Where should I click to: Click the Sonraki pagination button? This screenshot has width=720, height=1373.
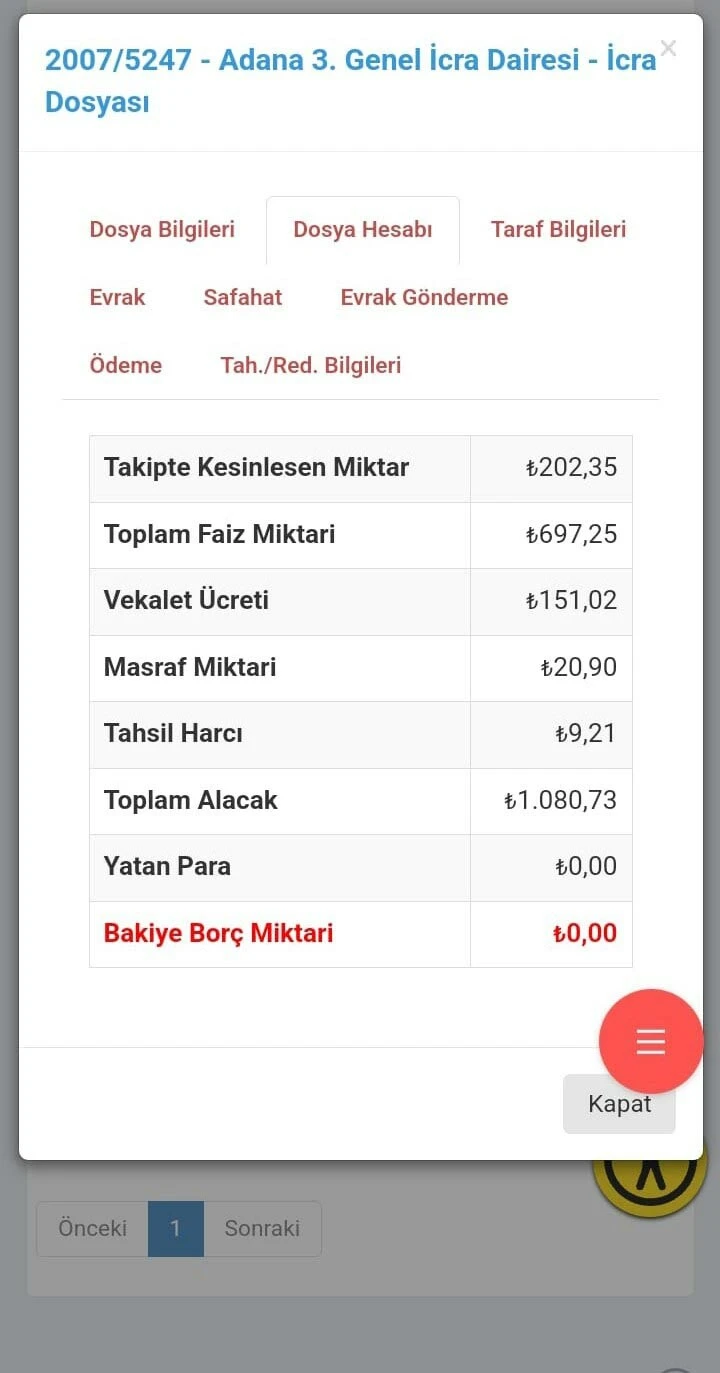(x=261, y=1228)
